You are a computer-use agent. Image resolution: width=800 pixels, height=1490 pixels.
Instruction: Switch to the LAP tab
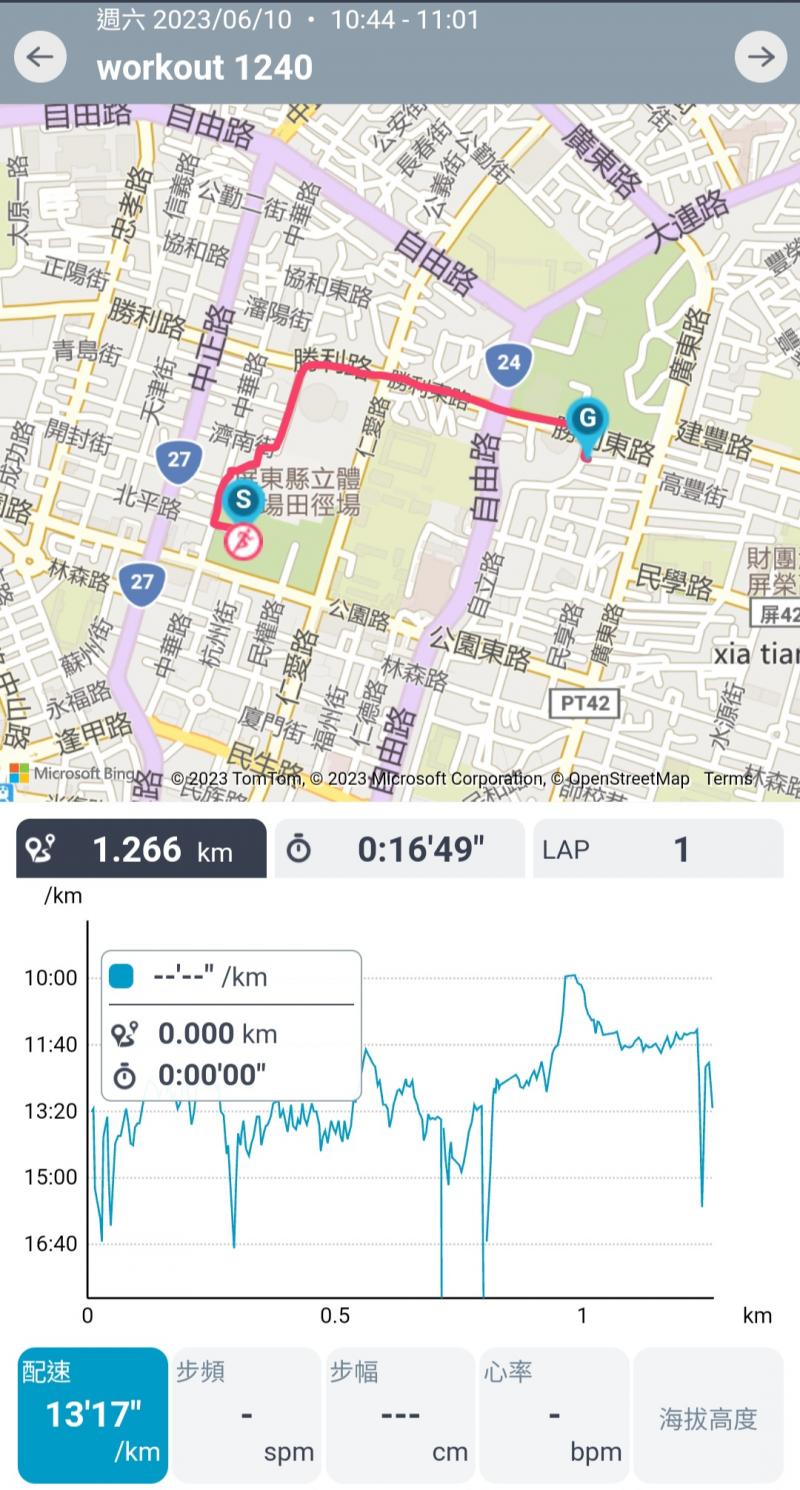658,849
